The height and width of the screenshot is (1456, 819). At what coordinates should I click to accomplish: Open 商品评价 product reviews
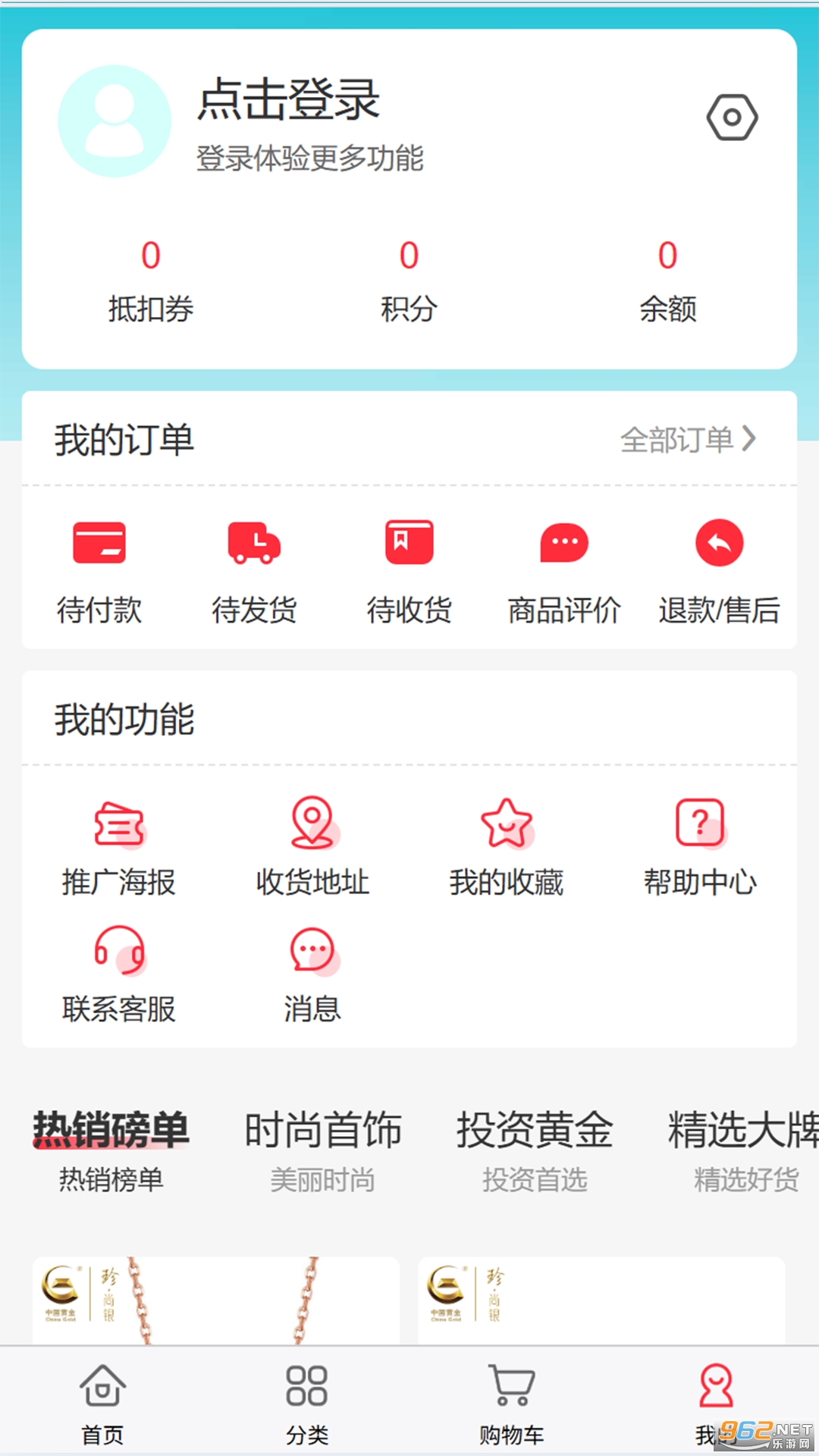coord(564,570)
